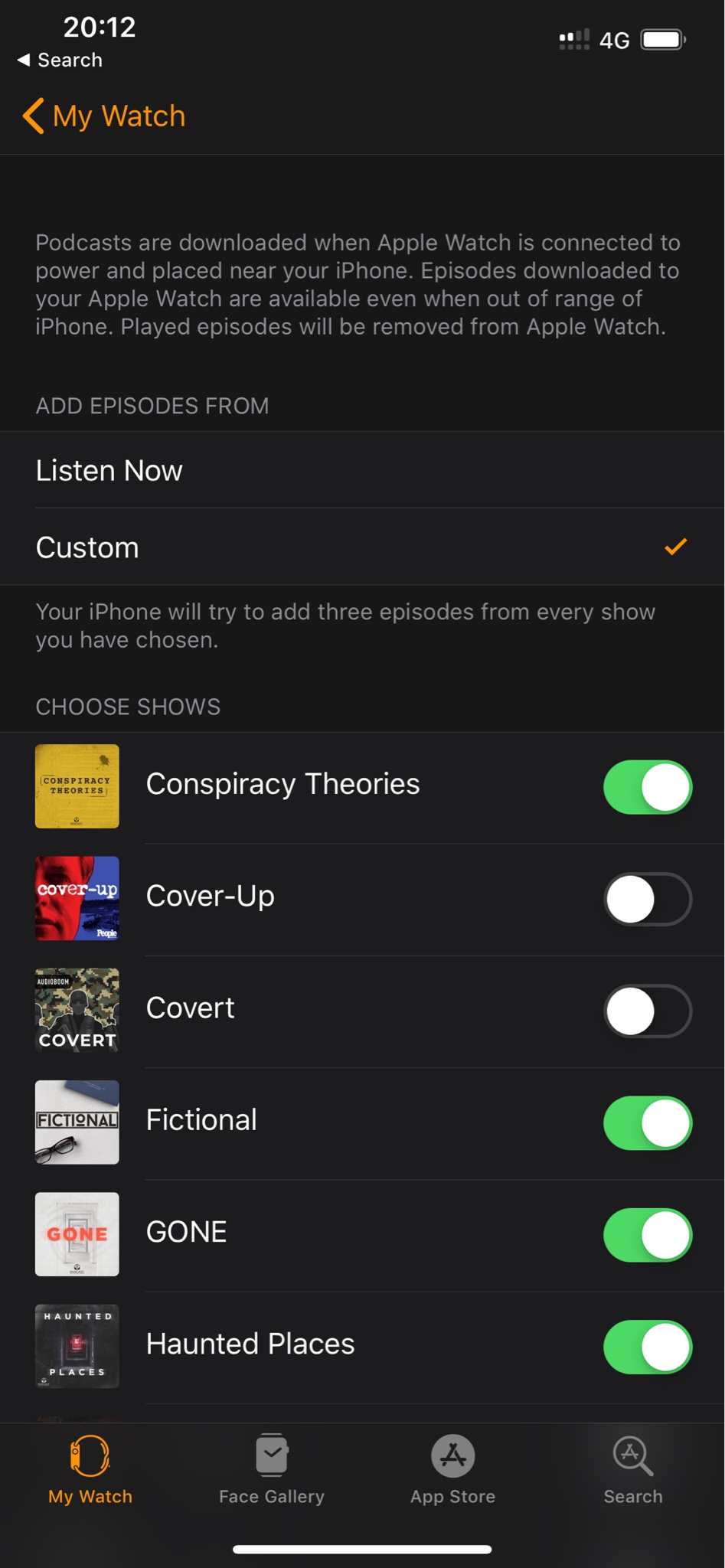The width and height of the screenshot is (725, 1568).
Task: Tap the My Watch tab
Action: pyautogui.click(x=90, y=1470)
